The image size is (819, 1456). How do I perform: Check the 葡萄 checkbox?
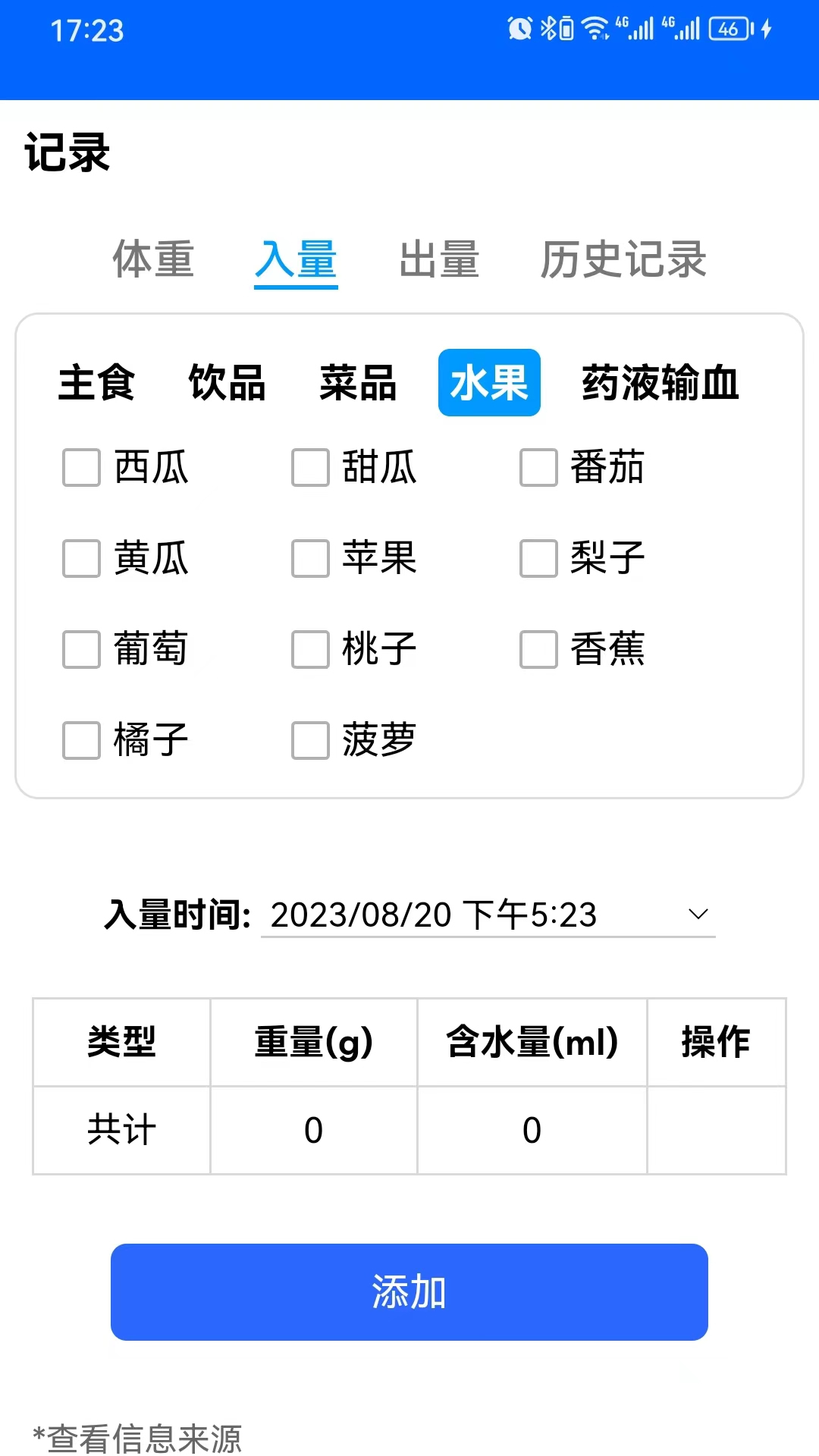[81, 649]
